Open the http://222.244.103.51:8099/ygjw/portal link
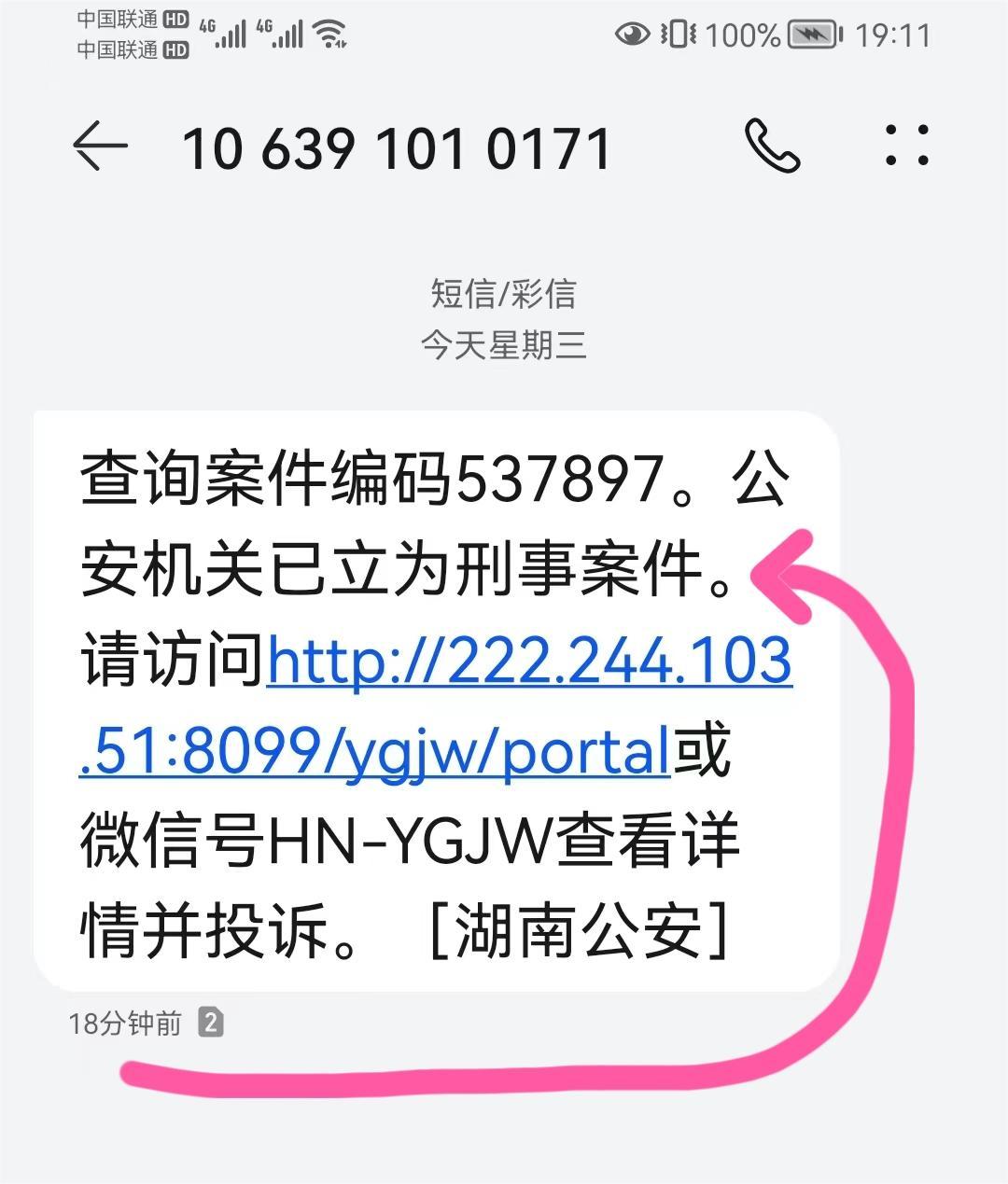This screenshot has height=1184, width=1008. [x=528, y=662]
